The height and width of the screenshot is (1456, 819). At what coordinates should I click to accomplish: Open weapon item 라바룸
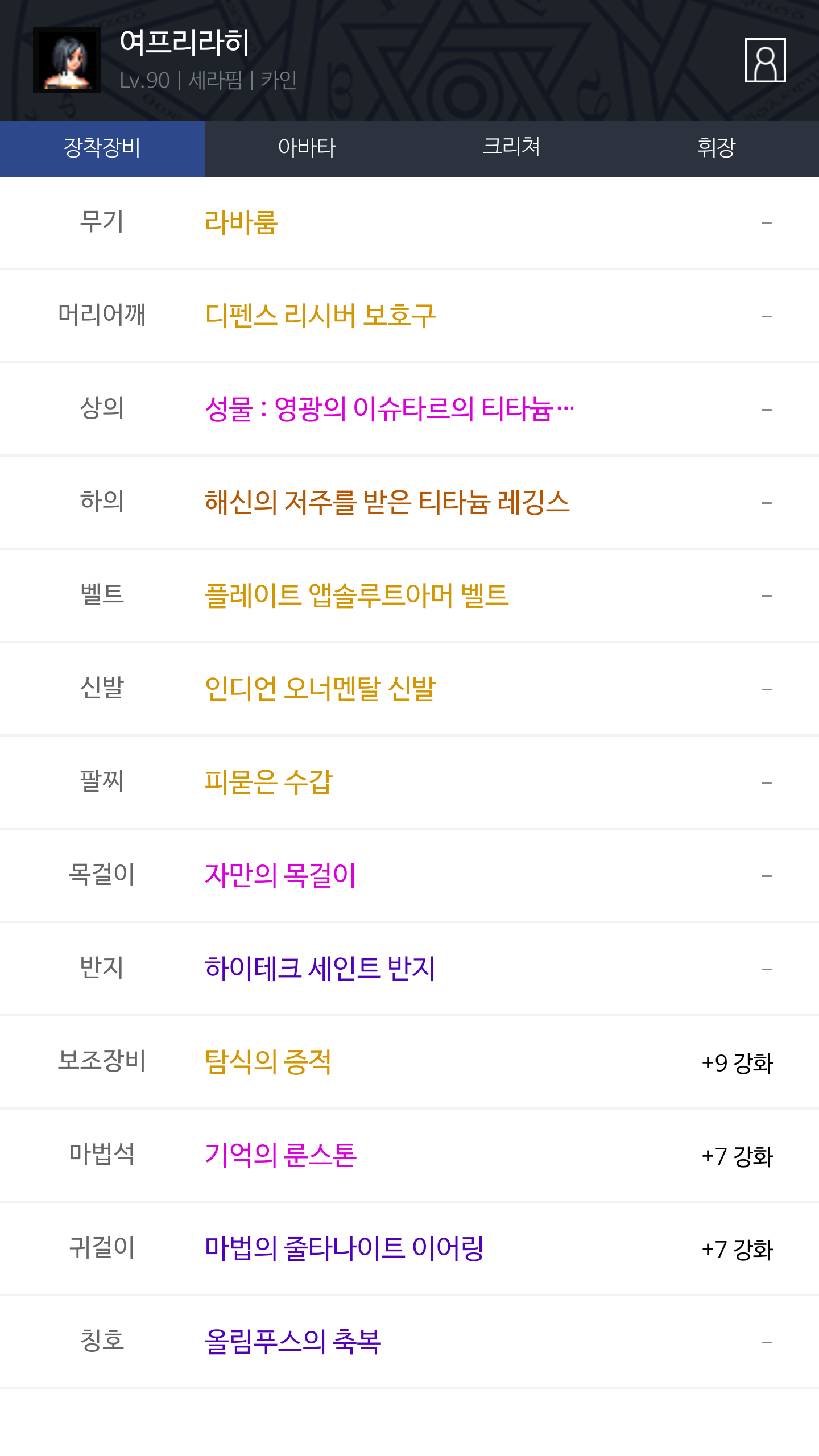pos(409,222)
